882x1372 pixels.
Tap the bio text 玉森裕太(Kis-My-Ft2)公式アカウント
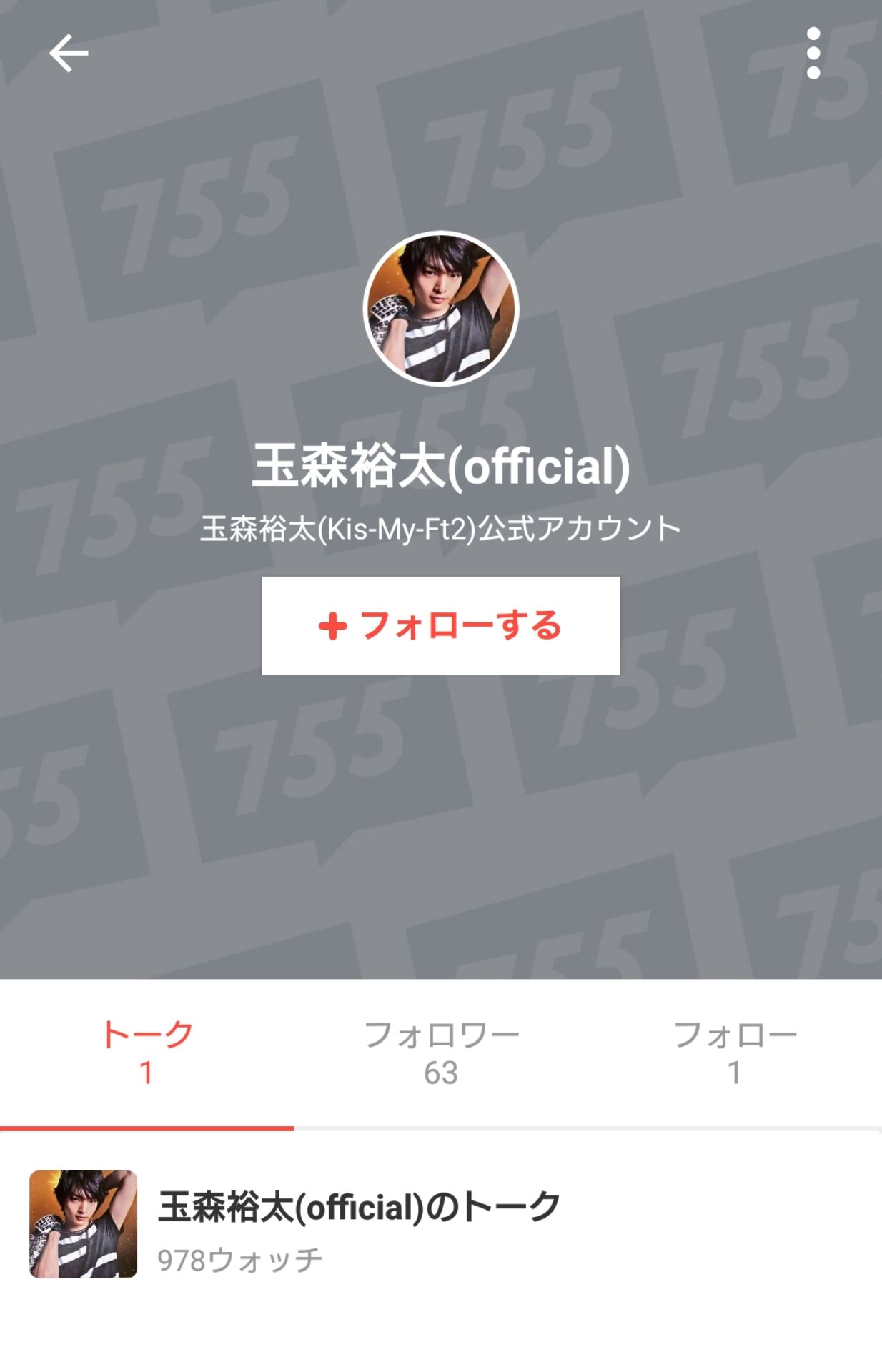point(441,527)
